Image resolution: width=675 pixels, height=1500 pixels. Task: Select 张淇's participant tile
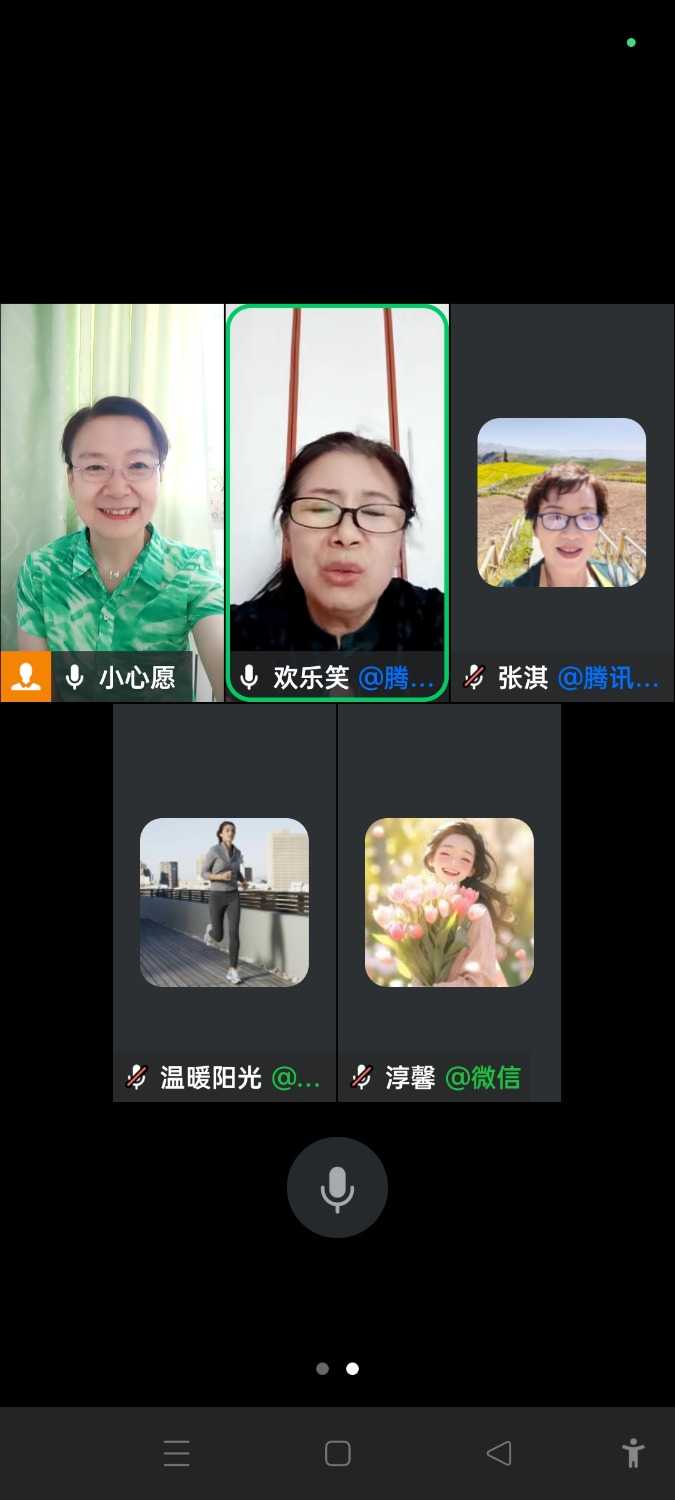pyautogui.click(x=562, y=502)
